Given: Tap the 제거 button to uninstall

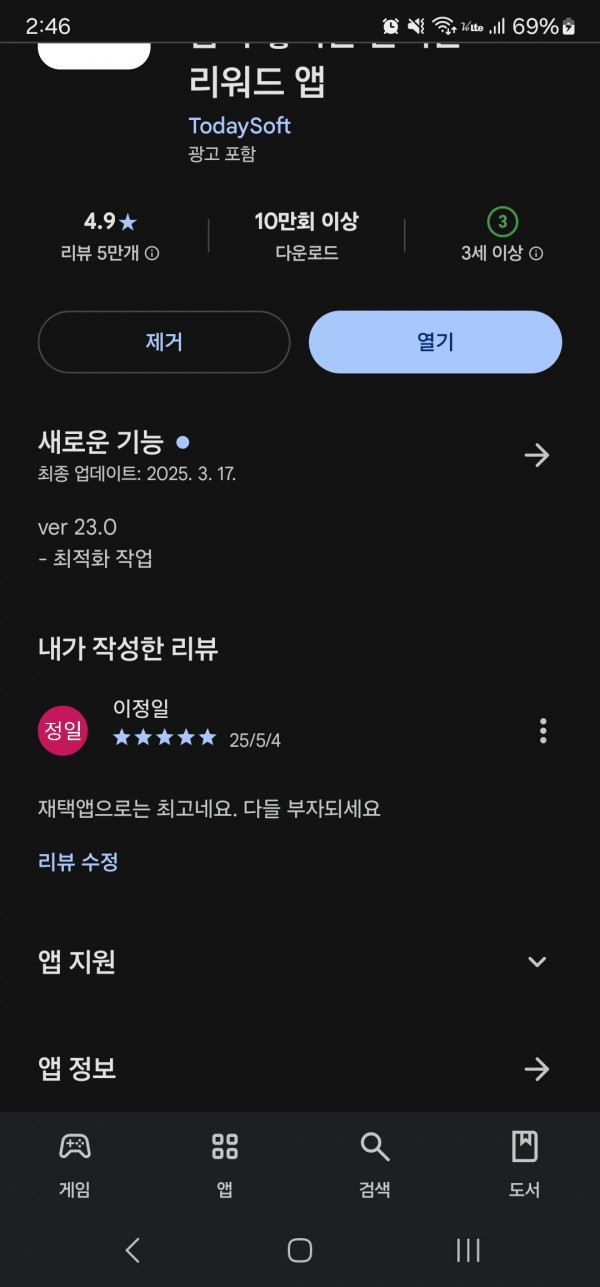Looking at the screenshot, I should click(x=164, y=342).
